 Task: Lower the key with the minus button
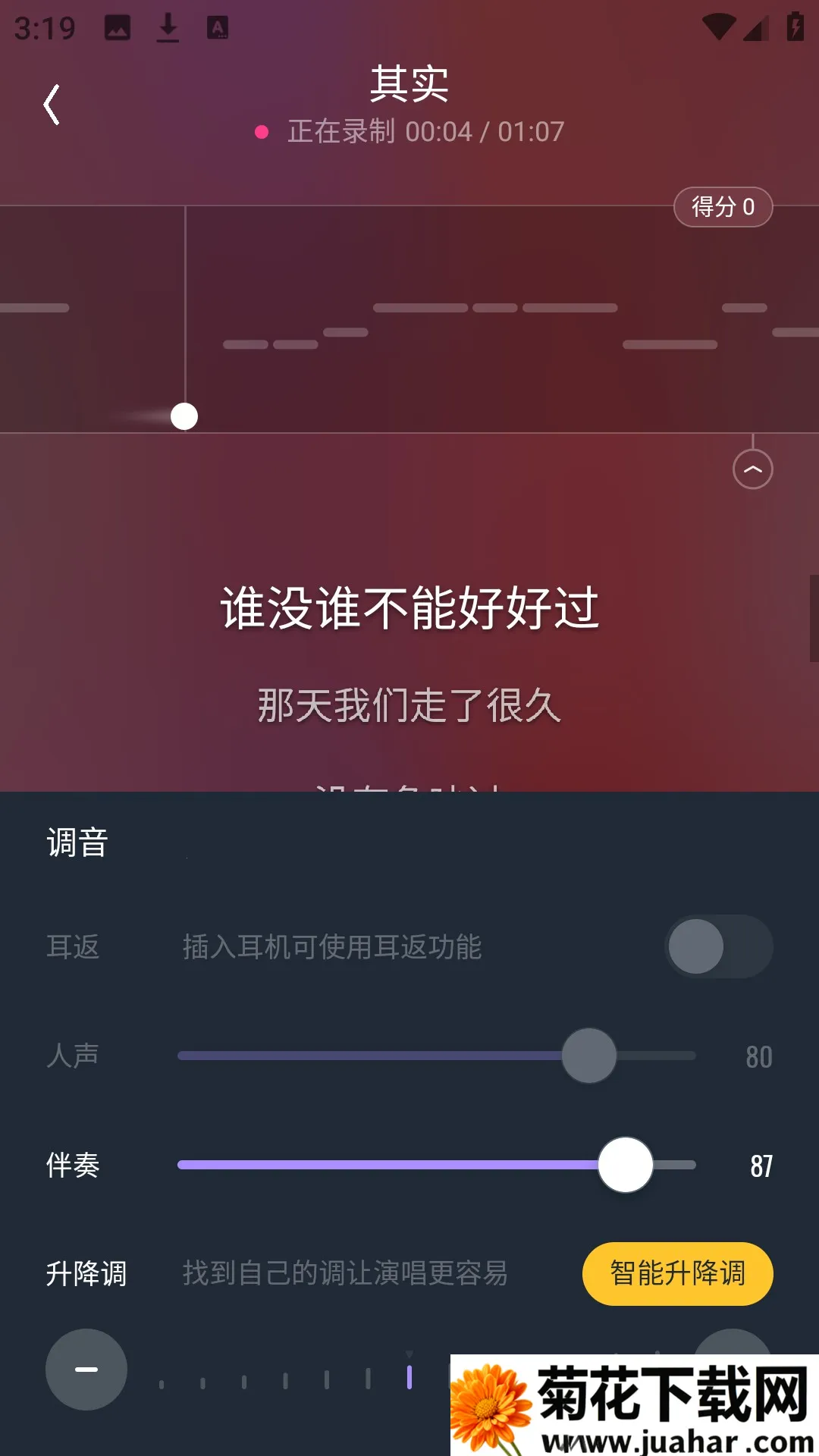click(86, 1370)
